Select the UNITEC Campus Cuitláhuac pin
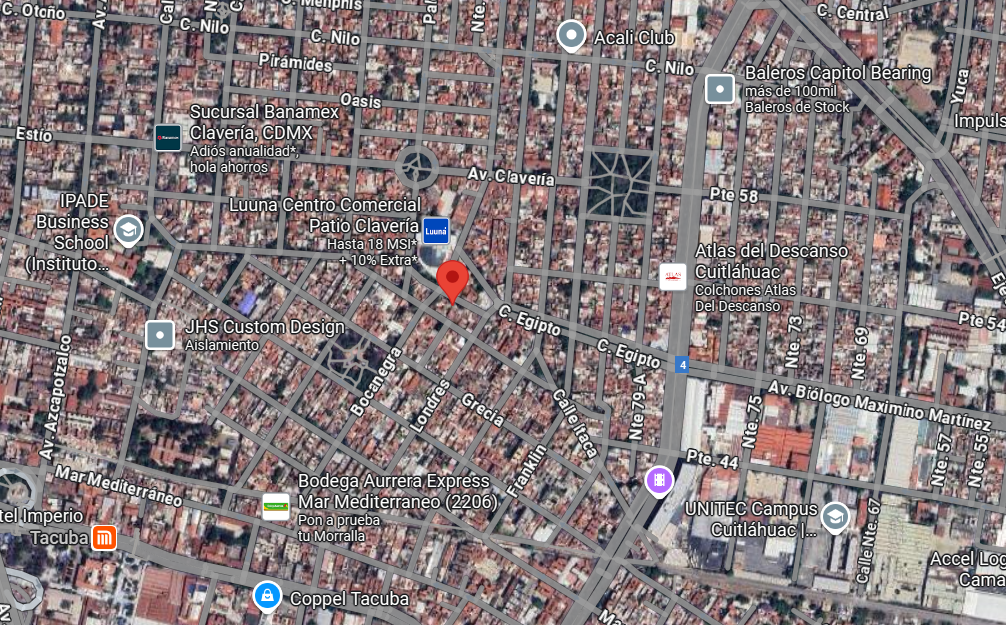 [835, 517]
